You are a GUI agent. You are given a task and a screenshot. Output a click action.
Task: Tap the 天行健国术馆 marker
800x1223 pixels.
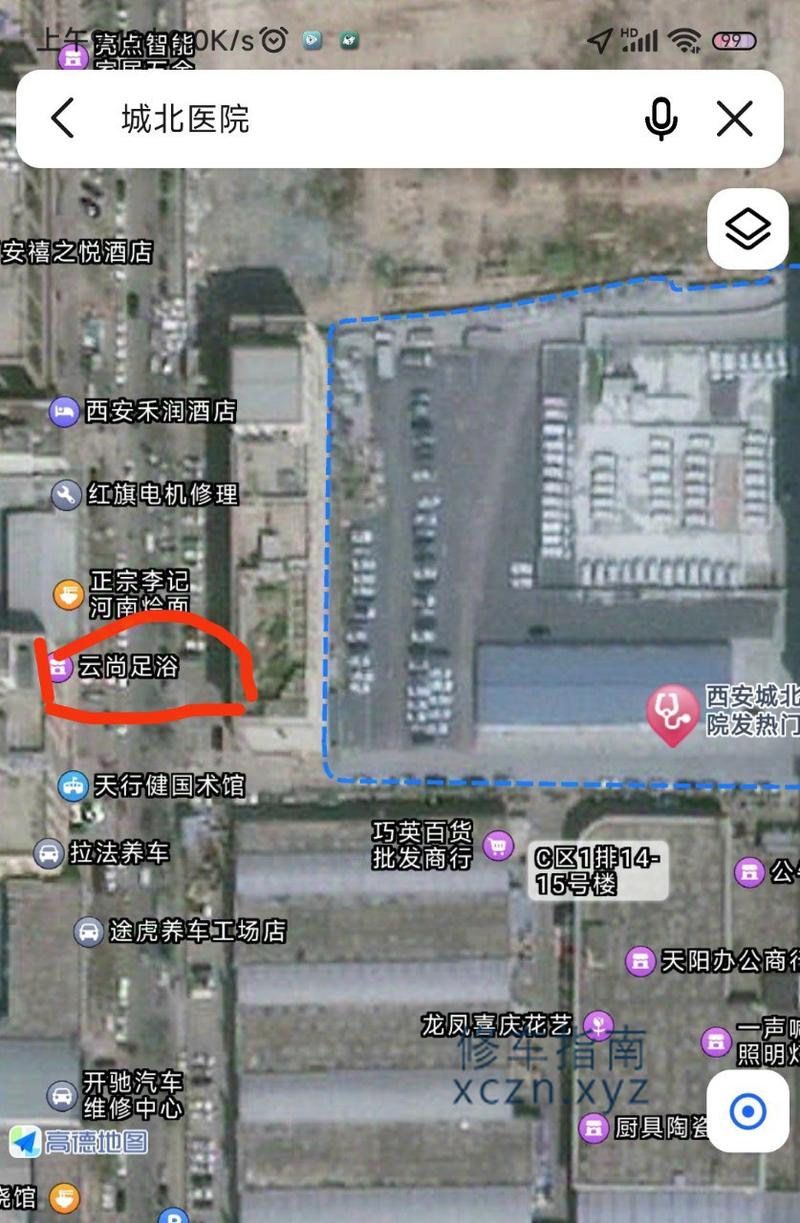[x=72, y=785]
